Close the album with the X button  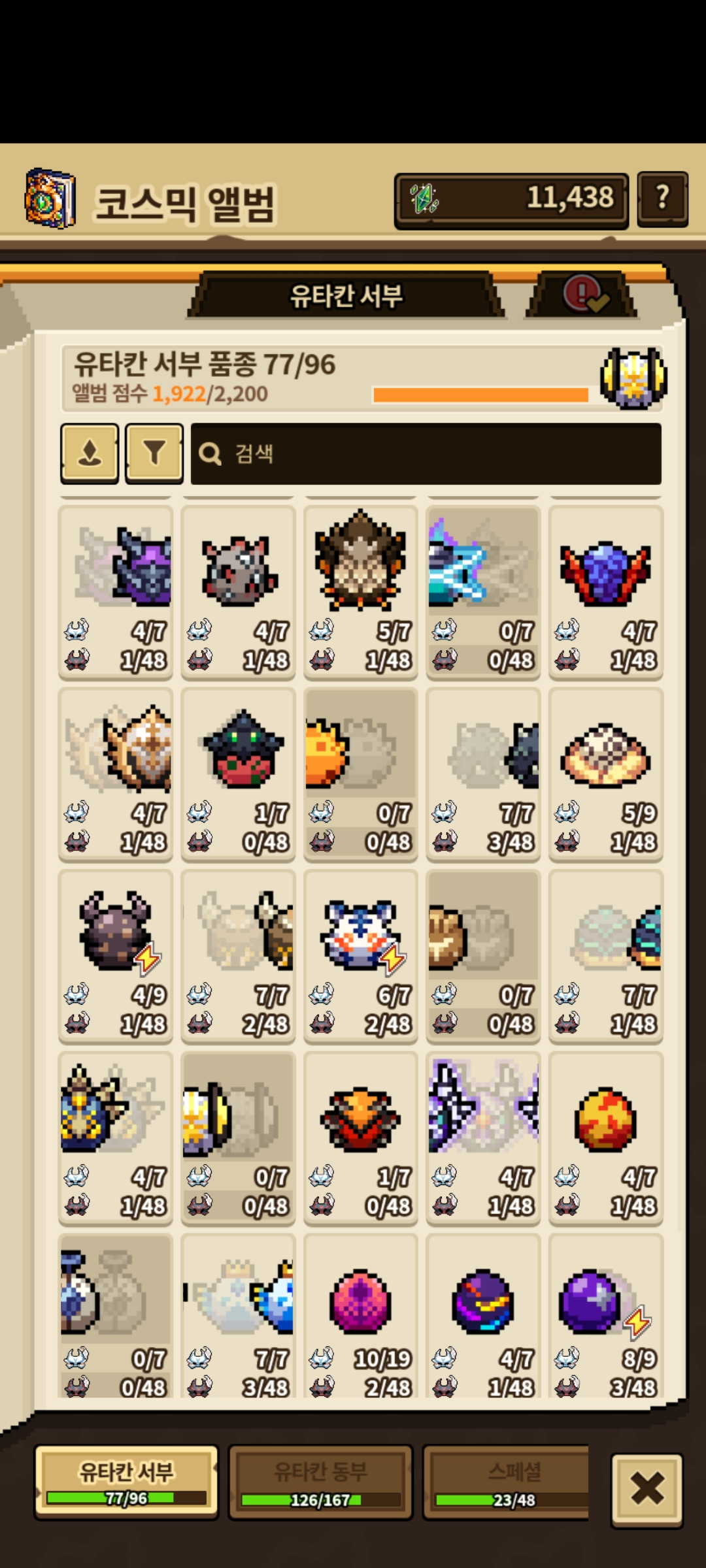[x=647, y=1490]
